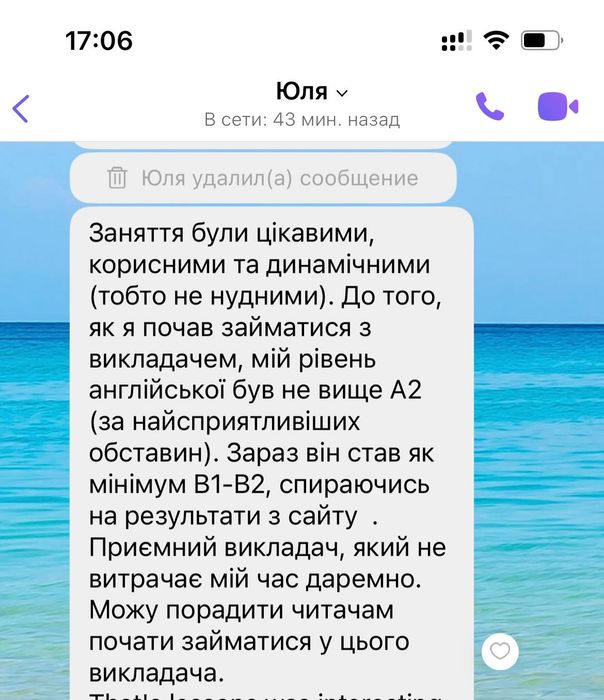The height and width of the screenshot is (700, 604).
Task: Open Юля's contact info dropdown
Action: [x=312, y=92]
